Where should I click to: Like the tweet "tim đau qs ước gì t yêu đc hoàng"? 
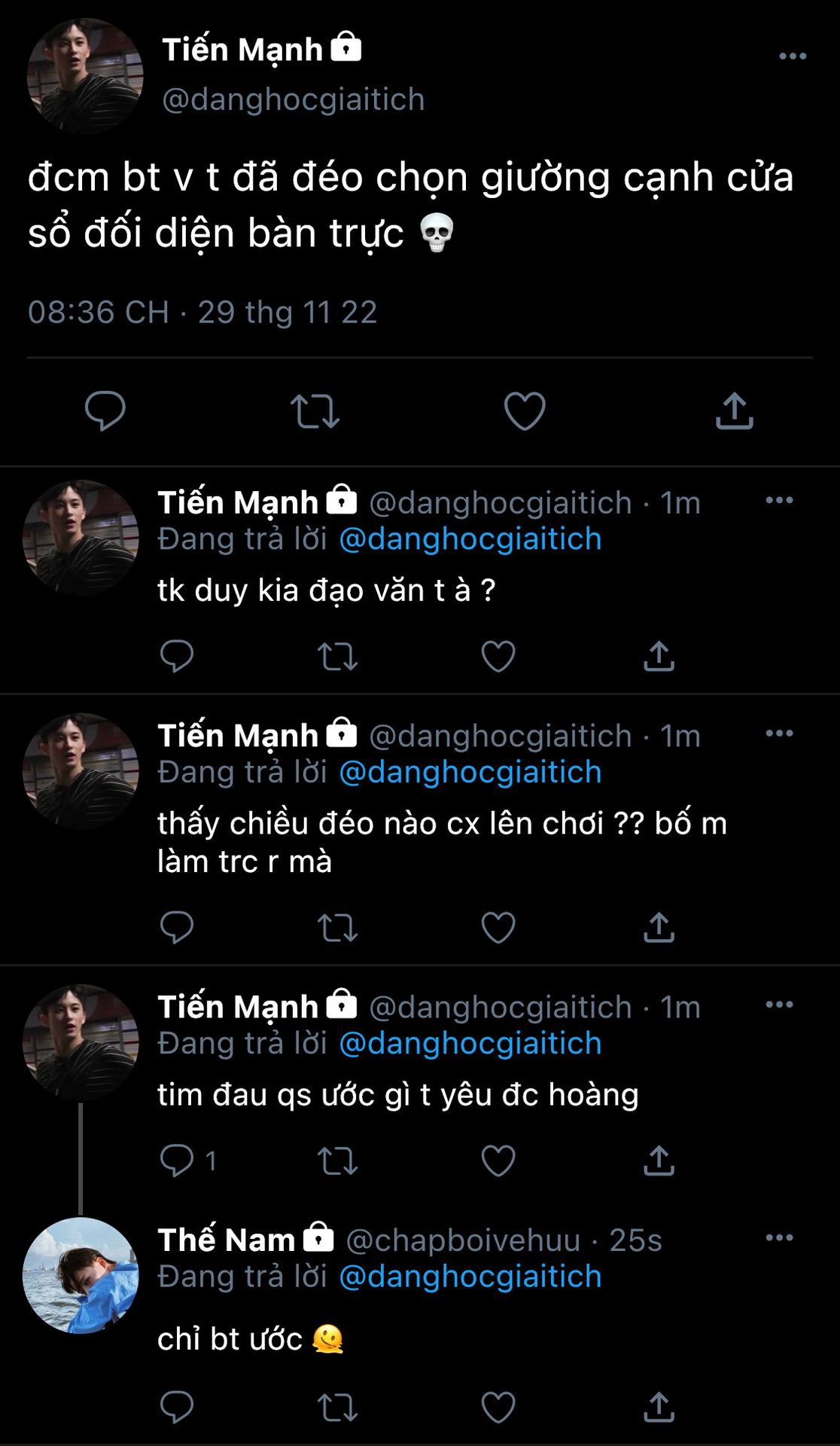pos(498,1161)
